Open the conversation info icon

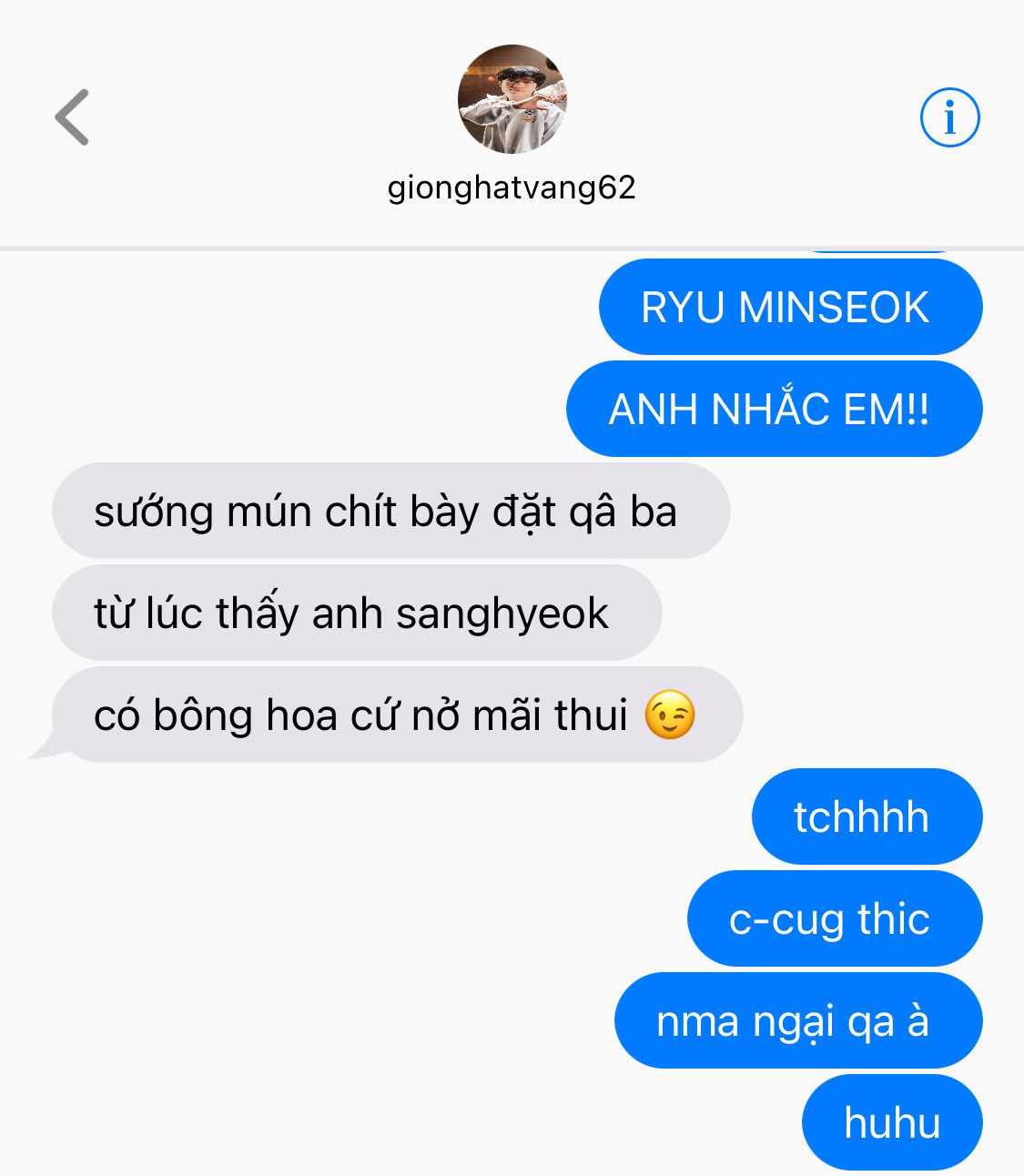[x=949, y=117]
